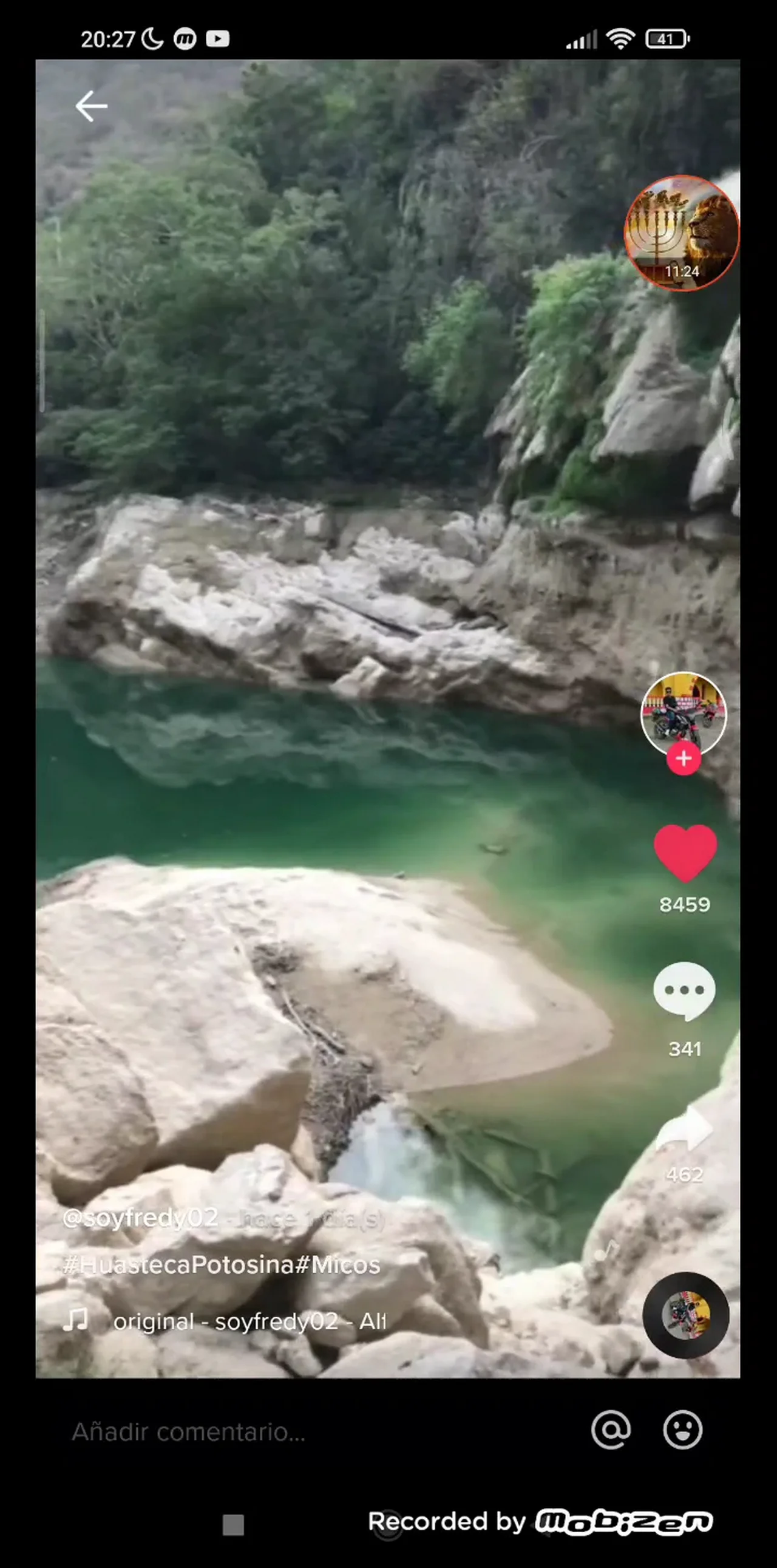This screenshot has height=1568, width=777.
Task: Tap the @soyfredy02 username
Action: click(x=141, y=1218)
